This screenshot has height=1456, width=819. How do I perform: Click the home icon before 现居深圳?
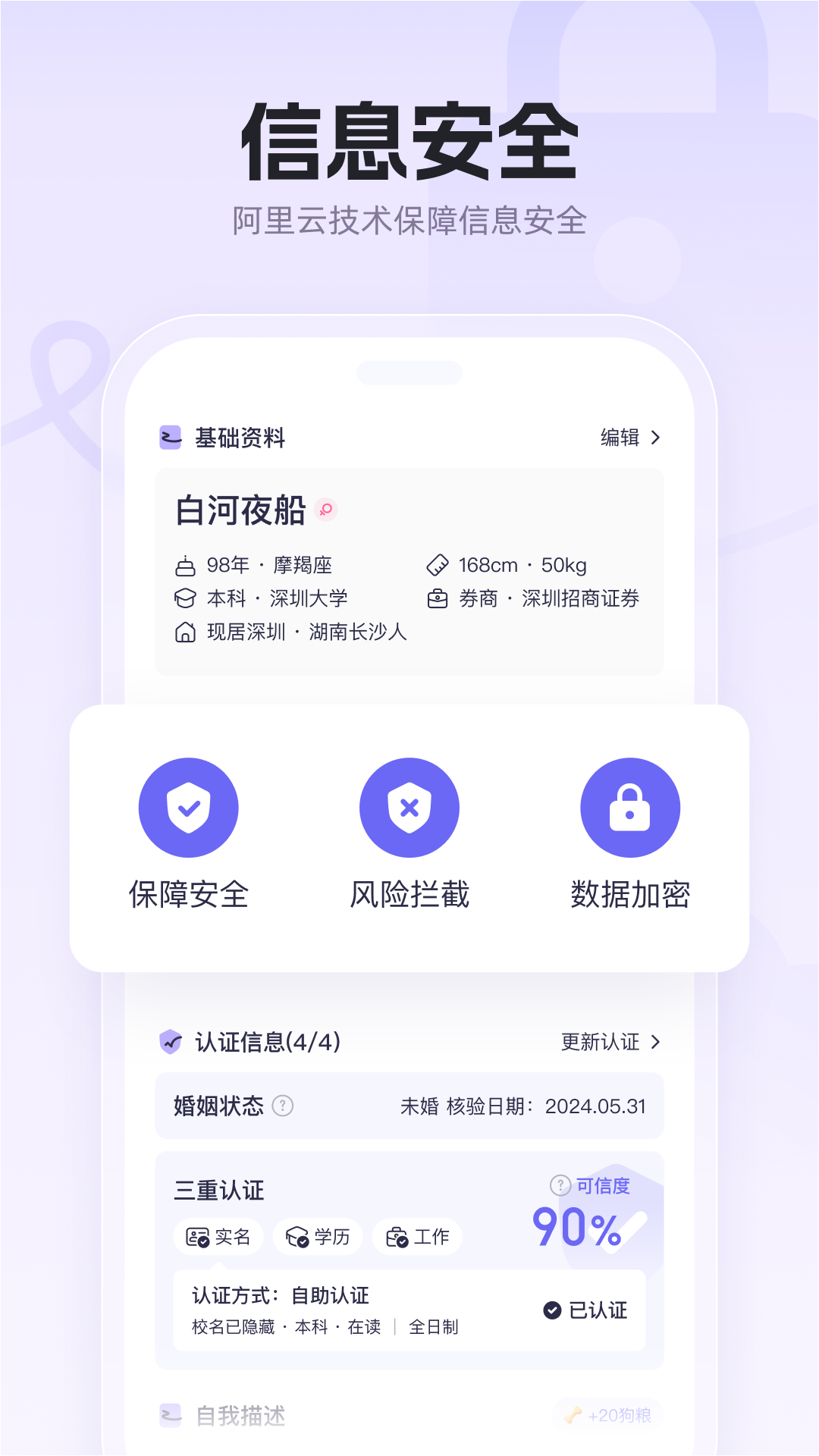(184, 631)
